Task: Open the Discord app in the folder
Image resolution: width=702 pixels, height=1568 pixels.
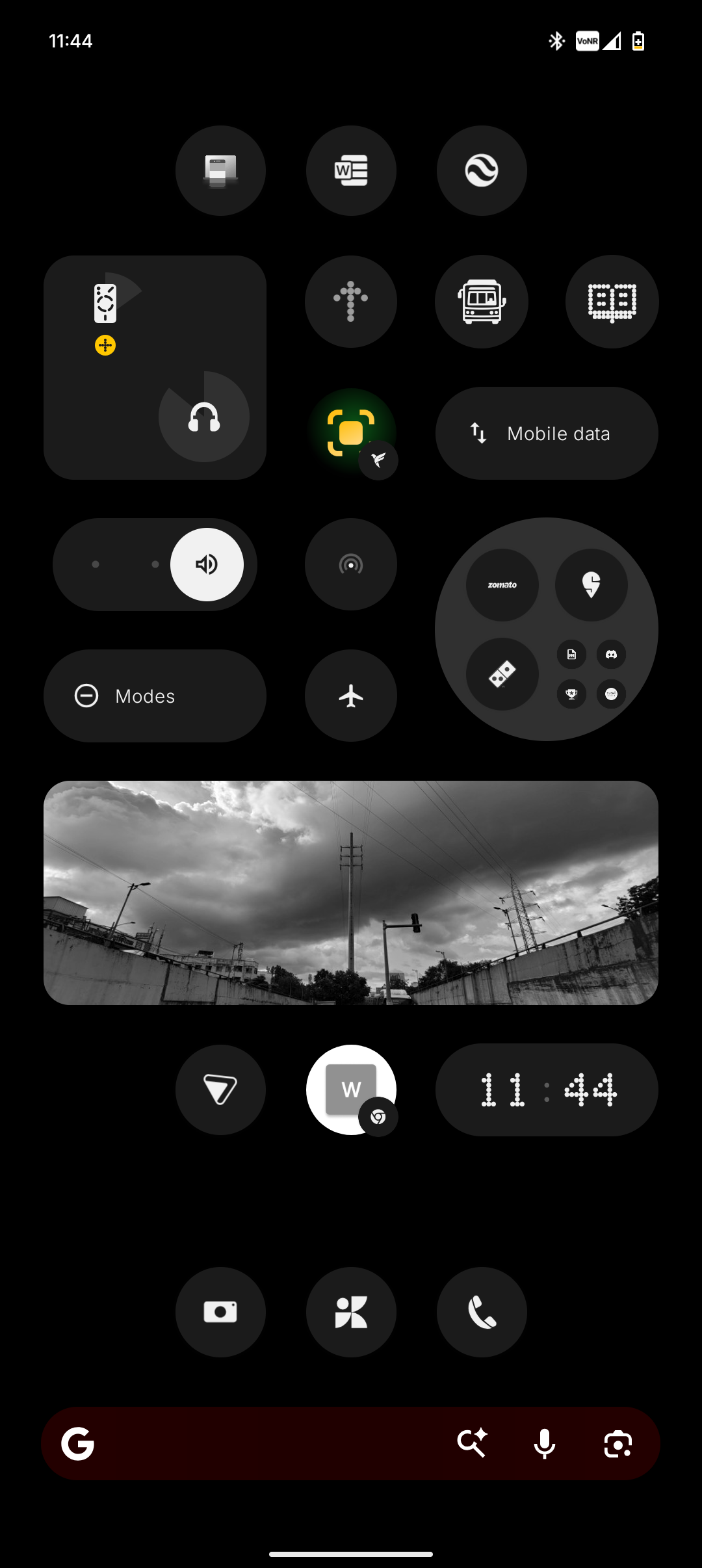Action: (x=611, y=655)
